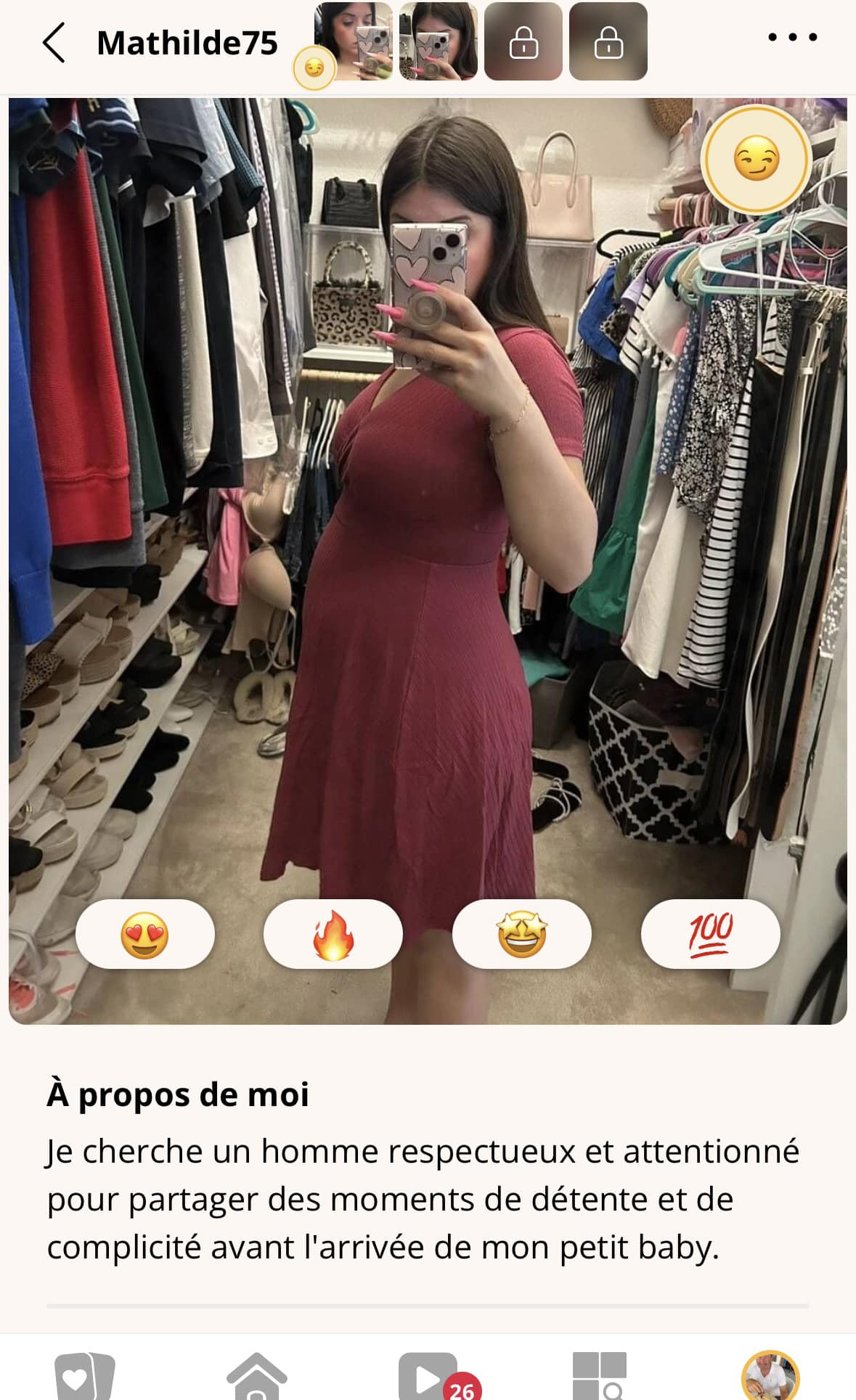The image size is (856, 1400).
Task: React with the fire emoji
Action: [333, 934]
